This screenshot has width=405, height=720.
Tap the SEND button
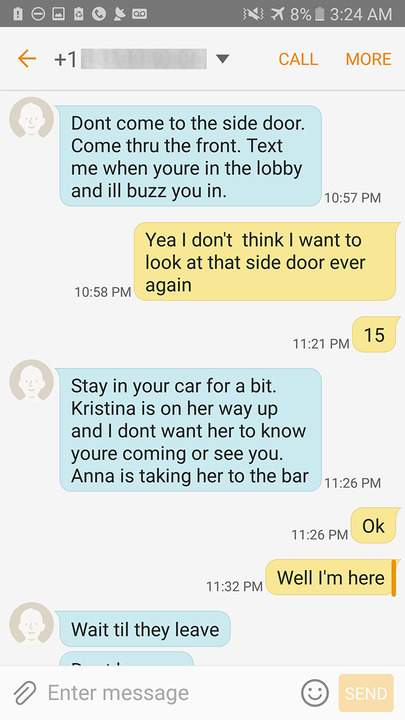click(366, 693)
